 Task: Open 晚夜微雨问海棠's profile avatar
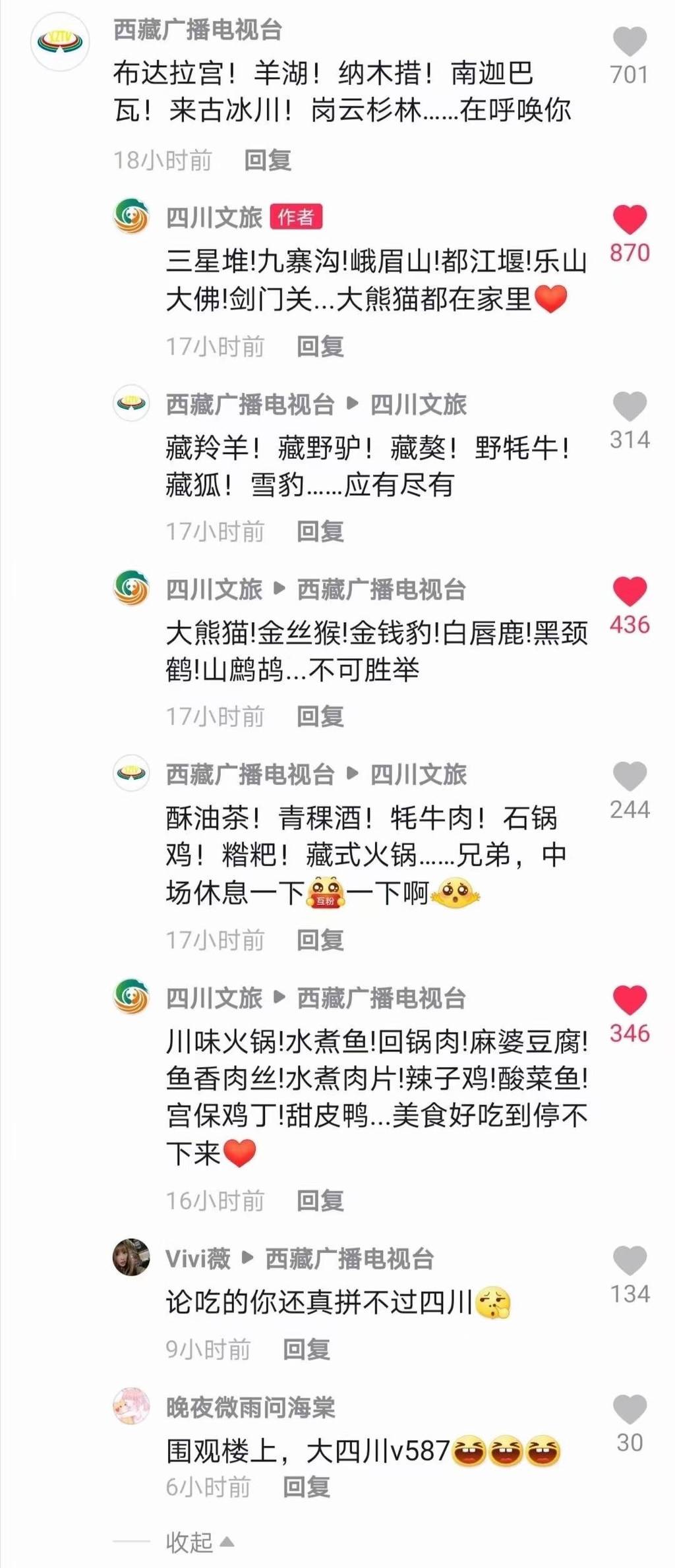pos(131,1407)
